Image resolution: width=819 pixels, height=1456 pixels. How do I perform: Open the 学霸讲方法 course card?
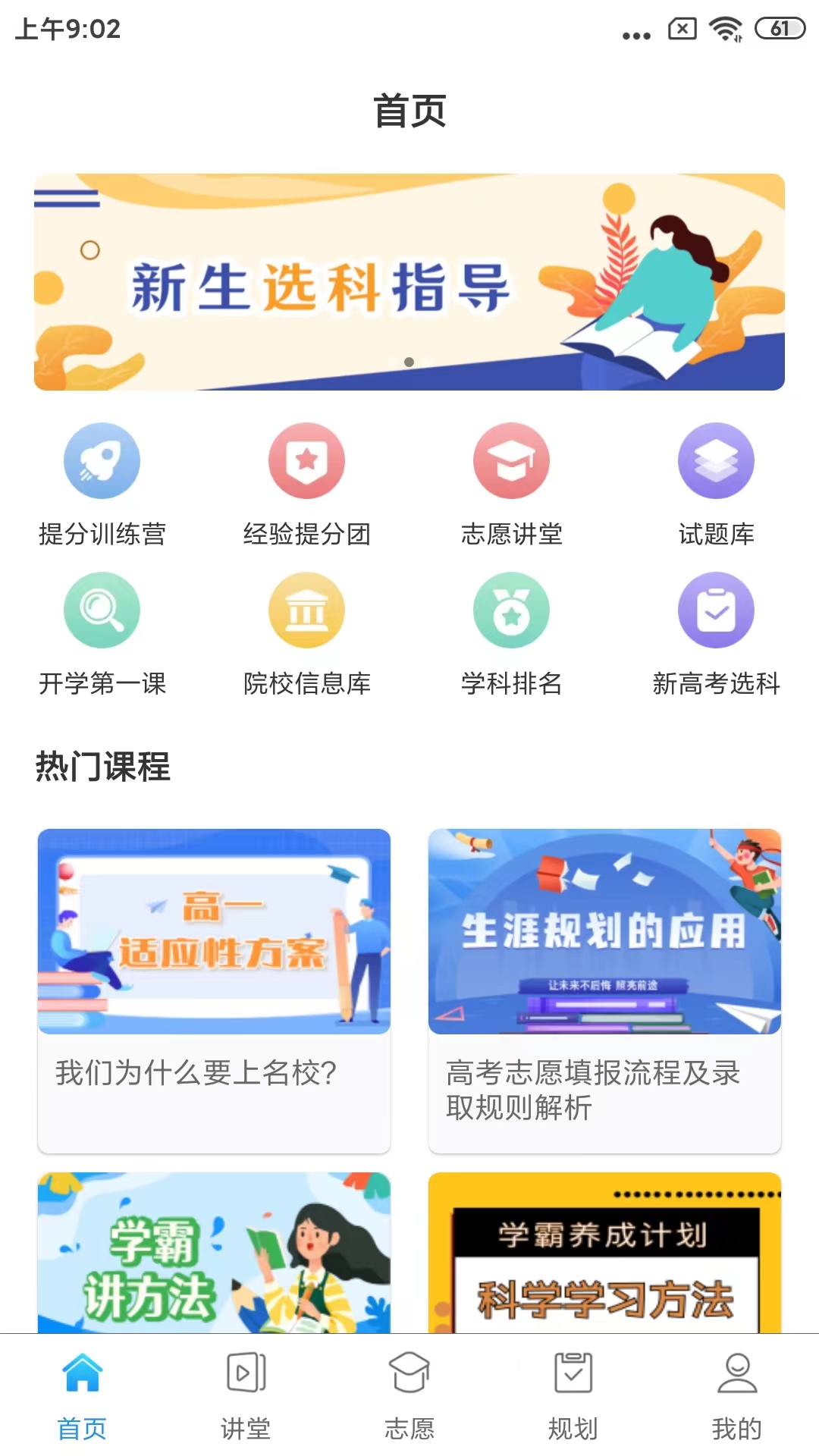[214, 1253]
